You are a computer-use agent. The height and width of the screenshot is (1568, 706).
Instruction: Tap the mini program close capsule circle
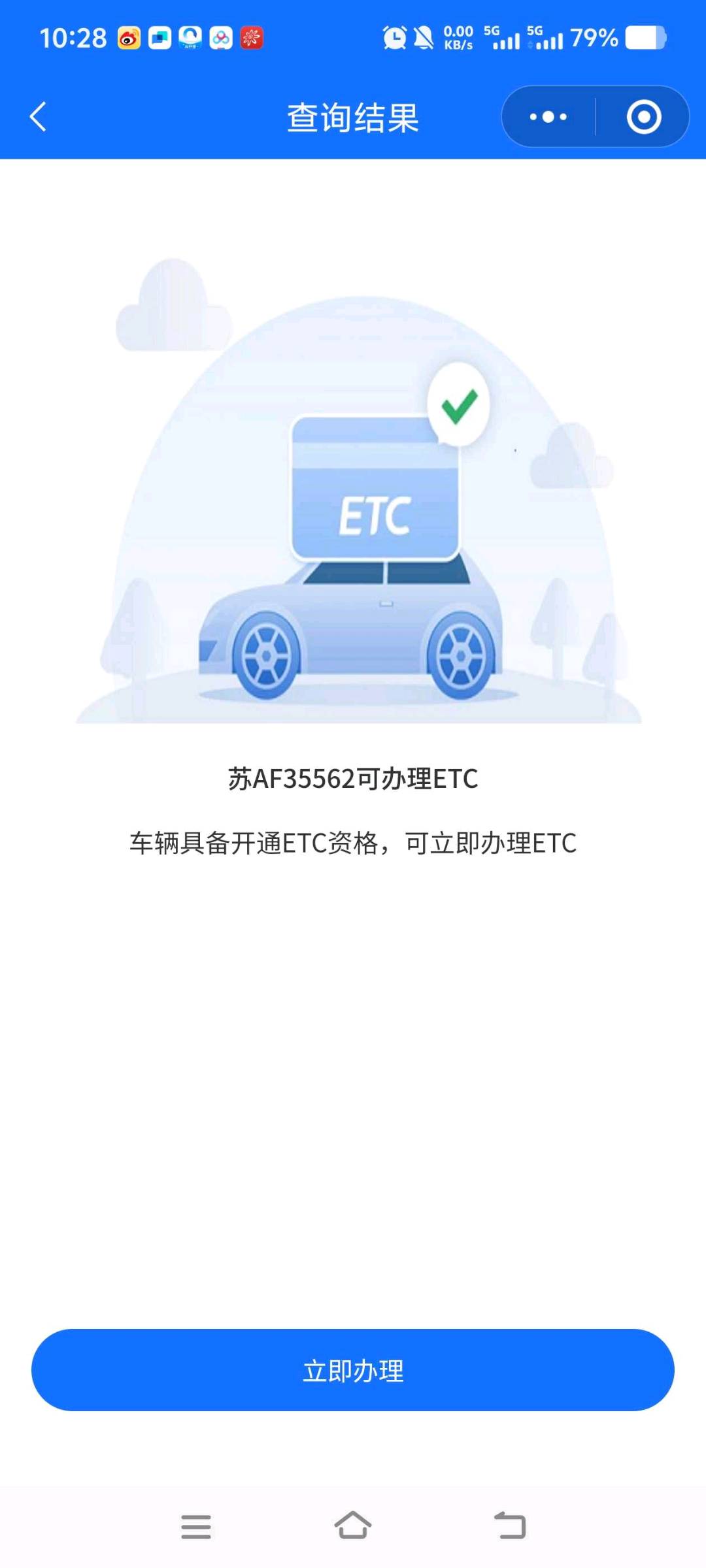tap(645, 116)
